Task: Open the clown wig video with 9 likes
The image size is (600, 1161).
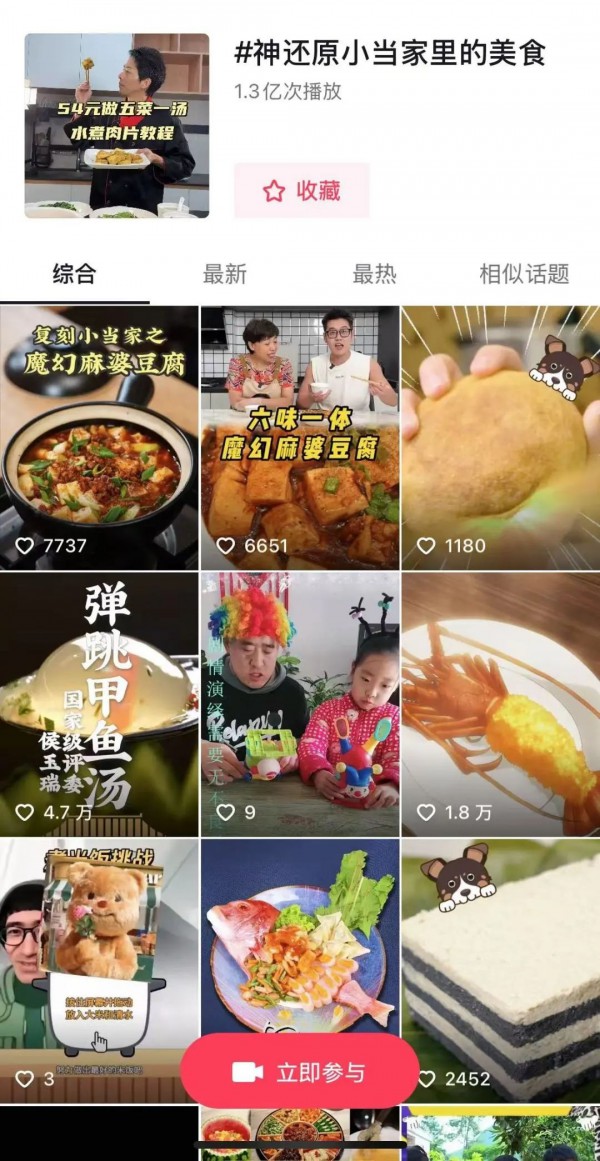Action: (x=300, y=703)
